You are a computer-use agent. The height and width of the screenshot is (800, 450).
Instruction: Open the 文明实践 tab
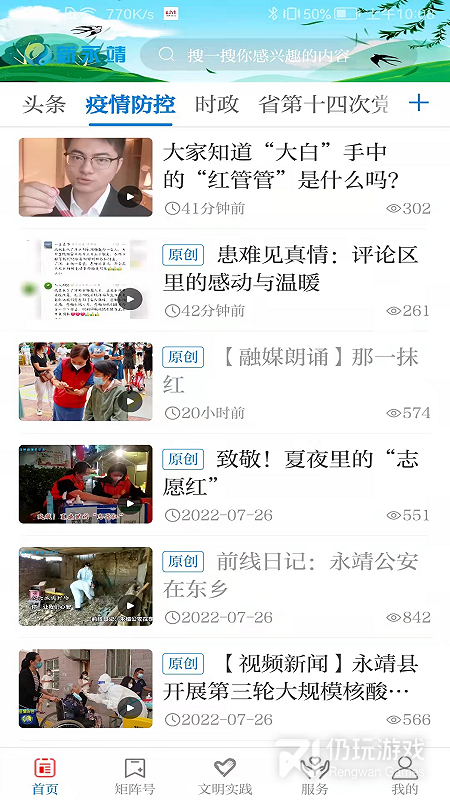225,776
